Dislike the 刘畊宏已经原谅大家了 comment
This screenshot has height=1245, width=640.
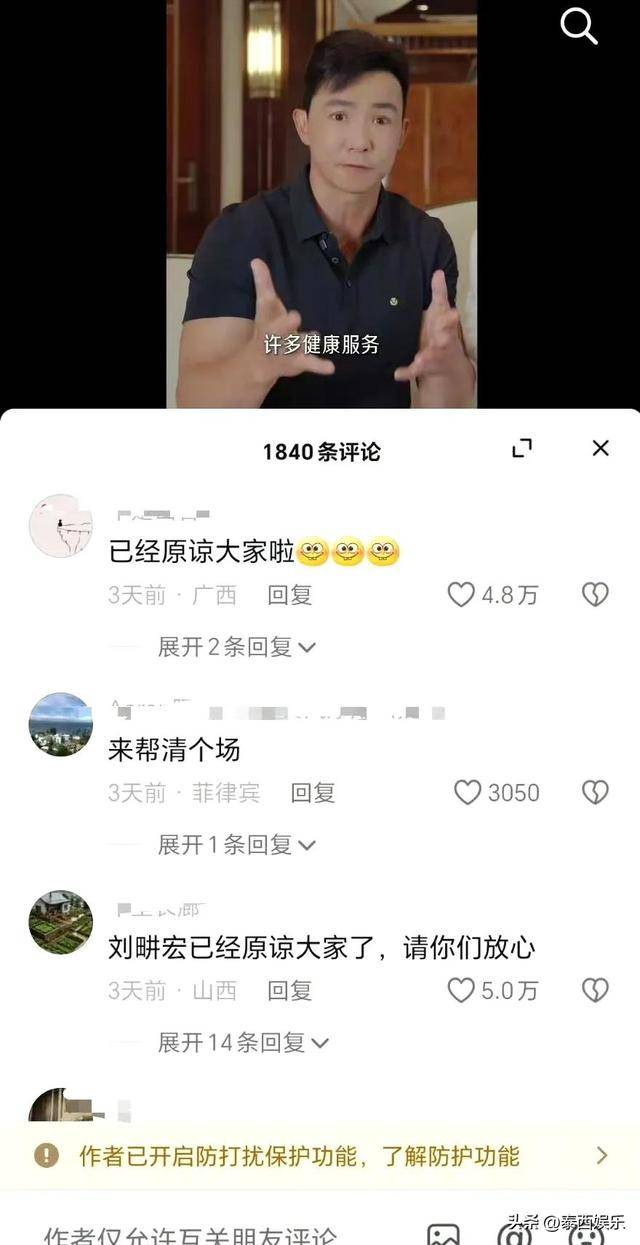tap(595, 991)
